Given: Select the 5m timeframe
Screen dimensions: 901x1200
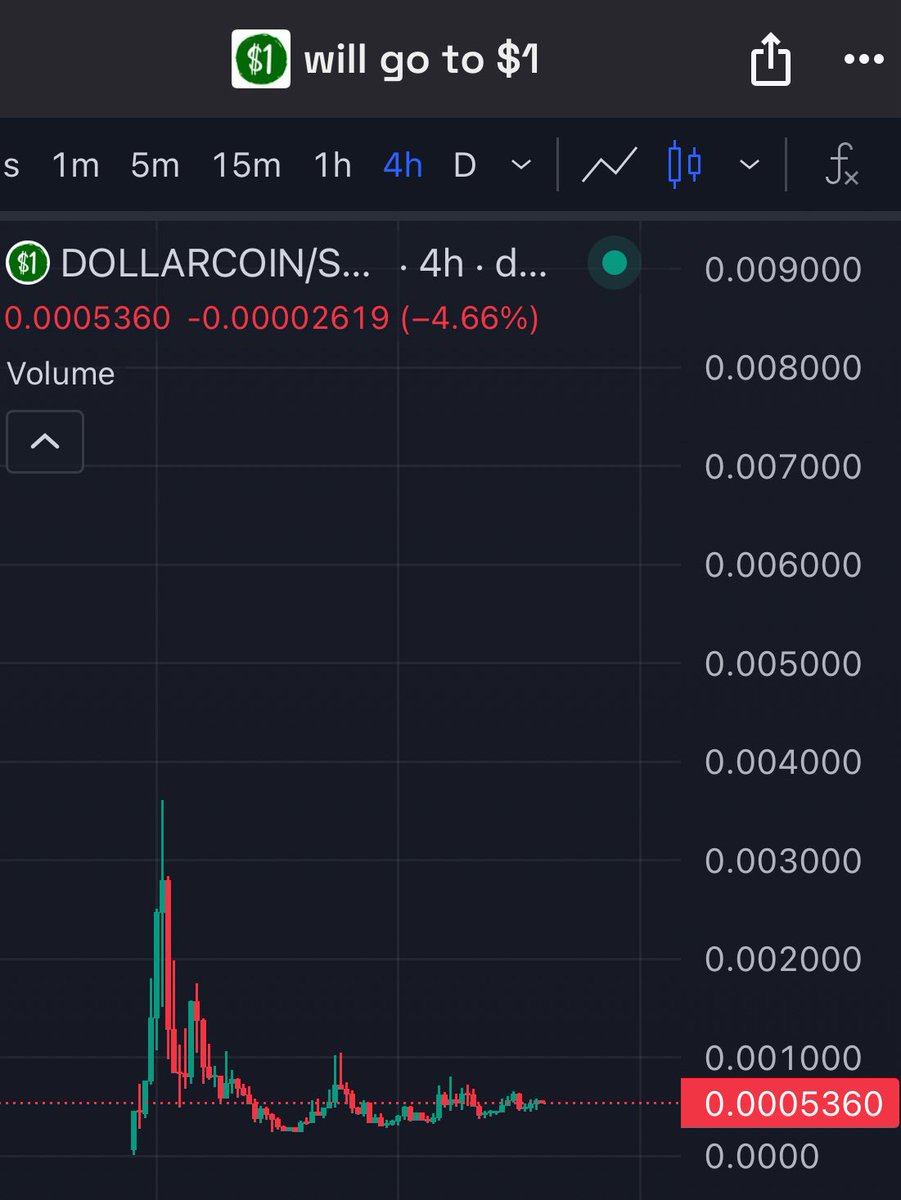Looking at the screenshot, I should (x=154, y=165).
